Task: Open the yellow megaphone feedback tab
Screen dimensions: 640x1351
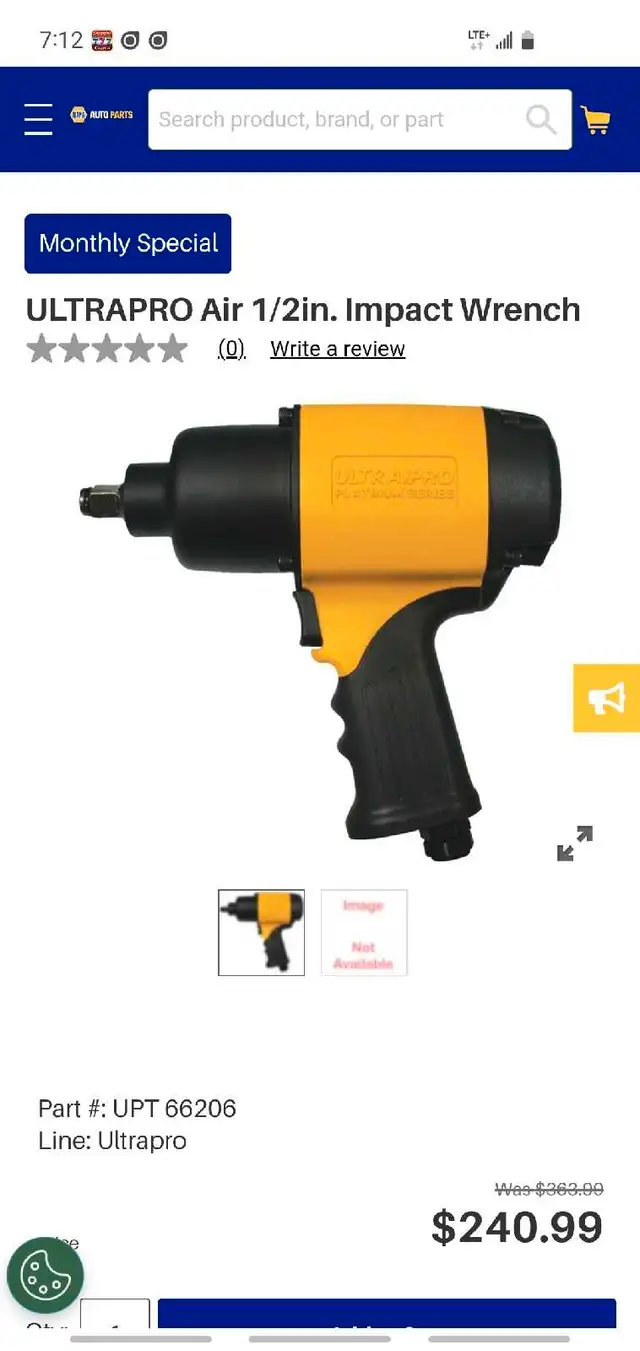Action: coord(606,698)
